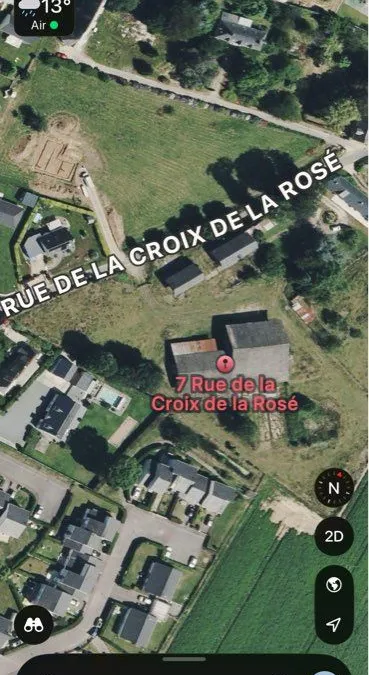Tap the compass to reset north
The image size is (369, 675).
pyautogui.click(x=334, y=488)
